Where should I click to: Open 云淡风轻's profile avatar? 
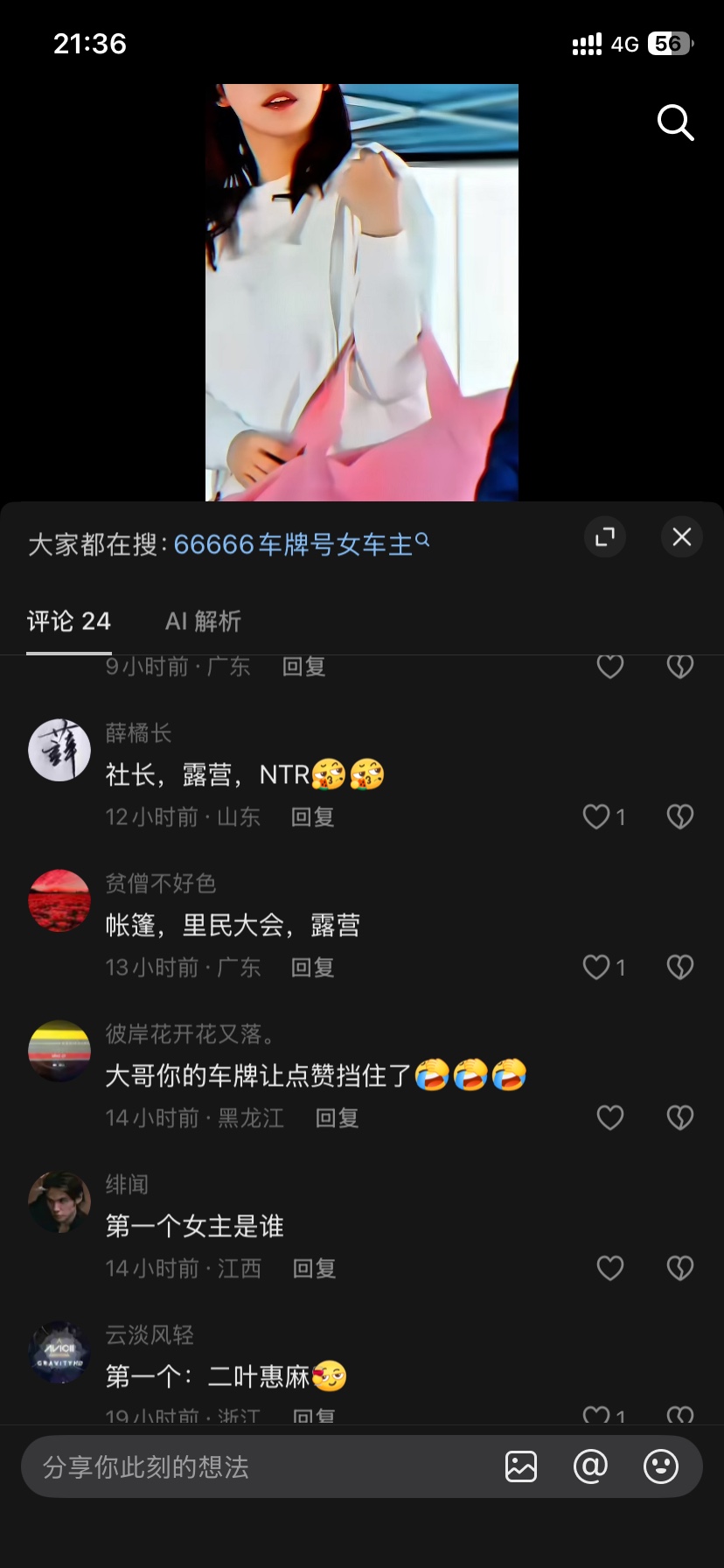click(59, 1353)
